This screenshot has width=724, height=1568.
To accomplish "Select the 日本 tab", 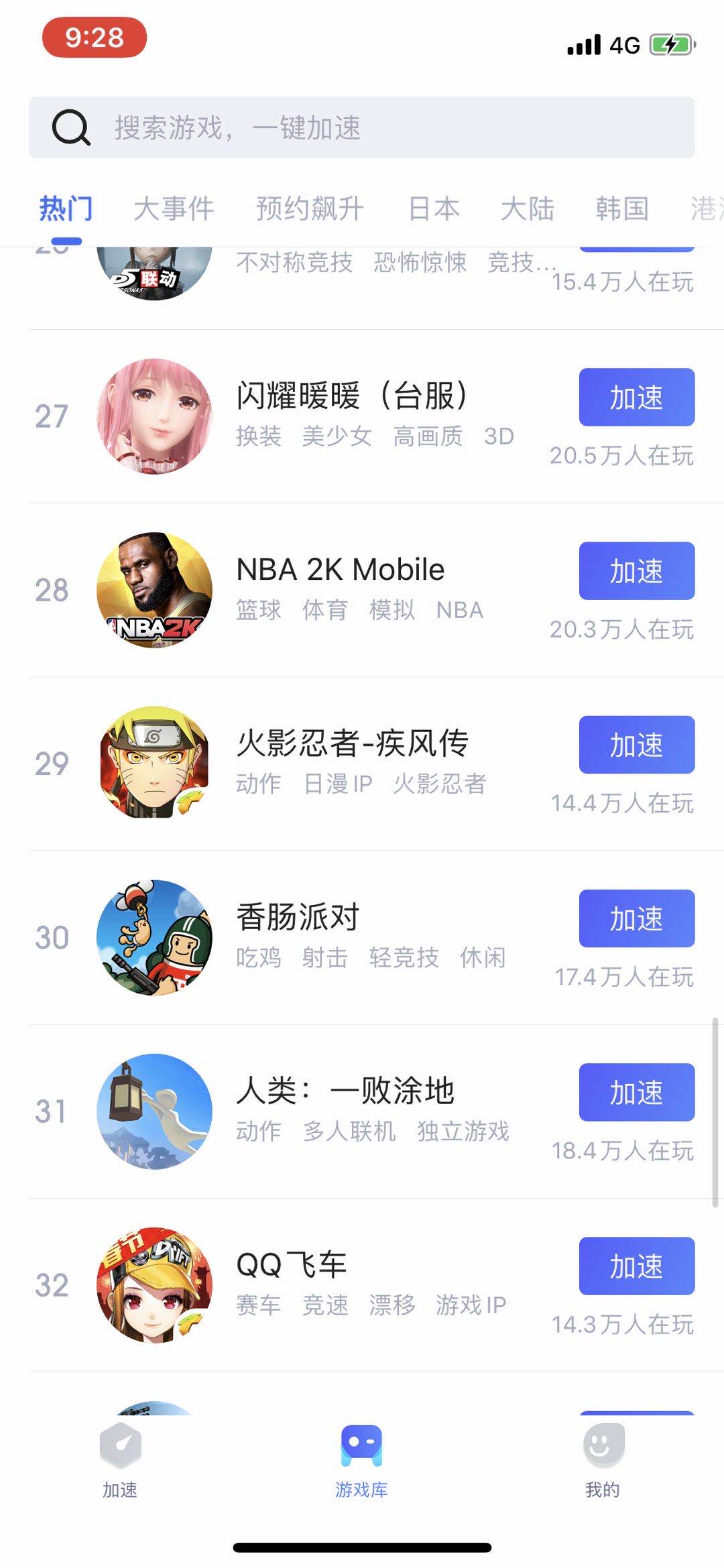I will (x=434, y=208).
